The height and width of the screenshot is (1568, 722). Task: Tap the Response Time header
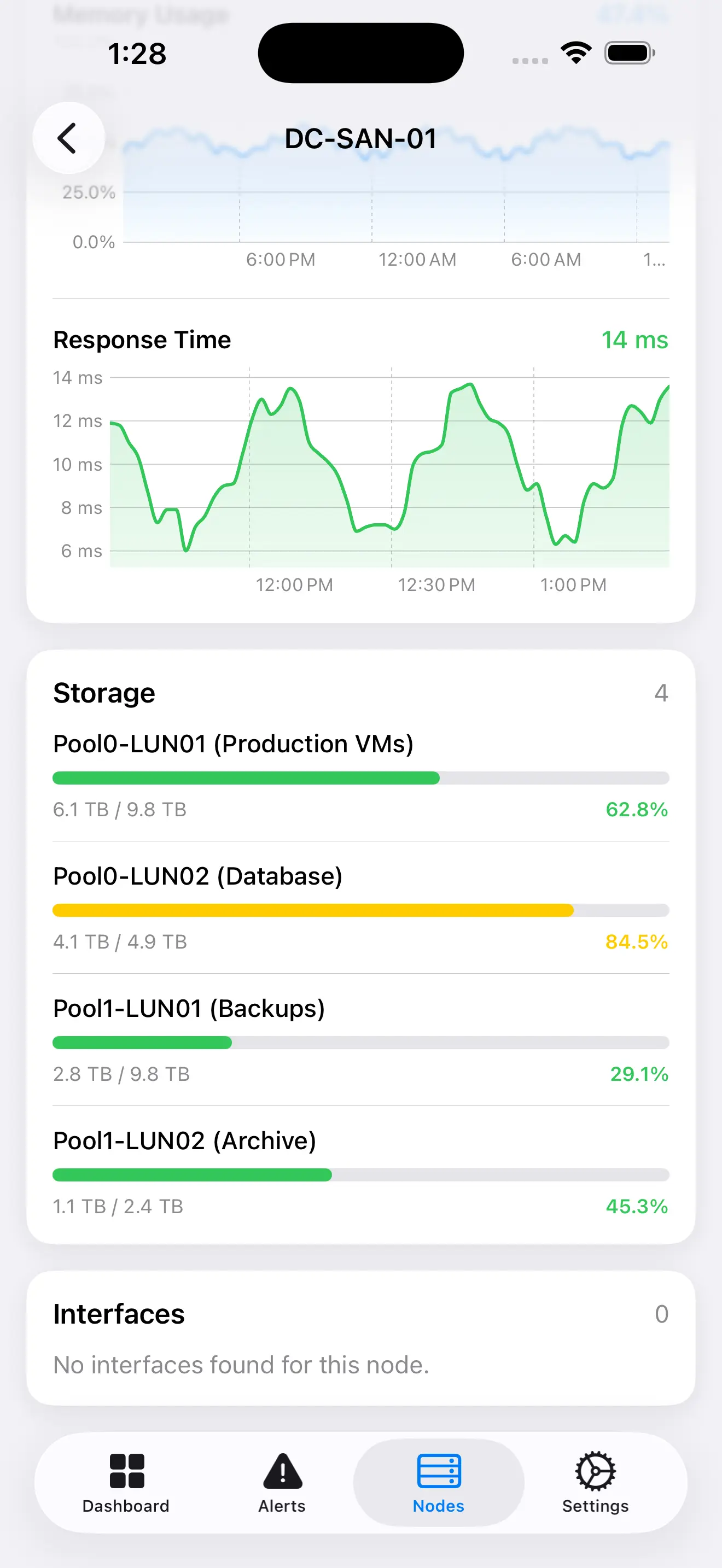tap(142, 340)
